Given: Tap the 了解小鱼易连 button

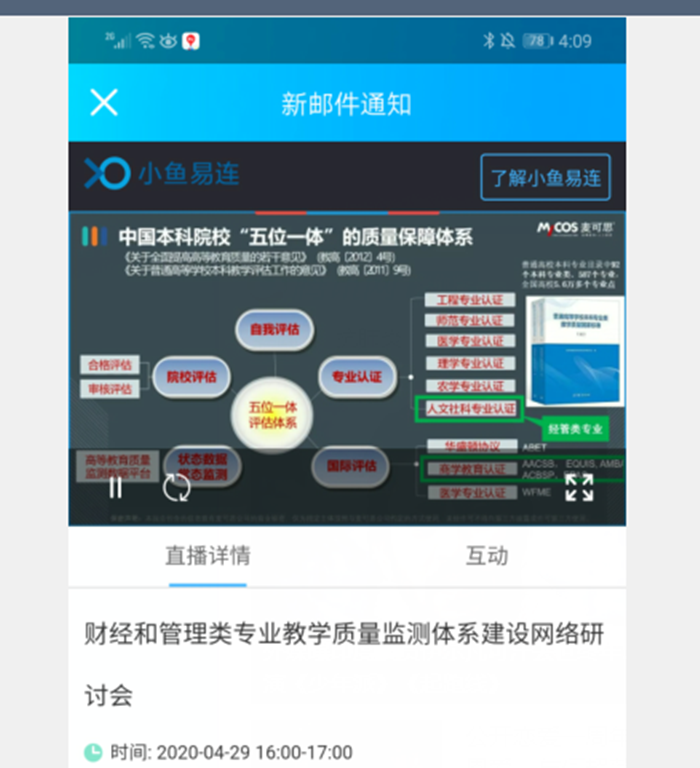Looking at the screenshot, I should pos(545,178).
